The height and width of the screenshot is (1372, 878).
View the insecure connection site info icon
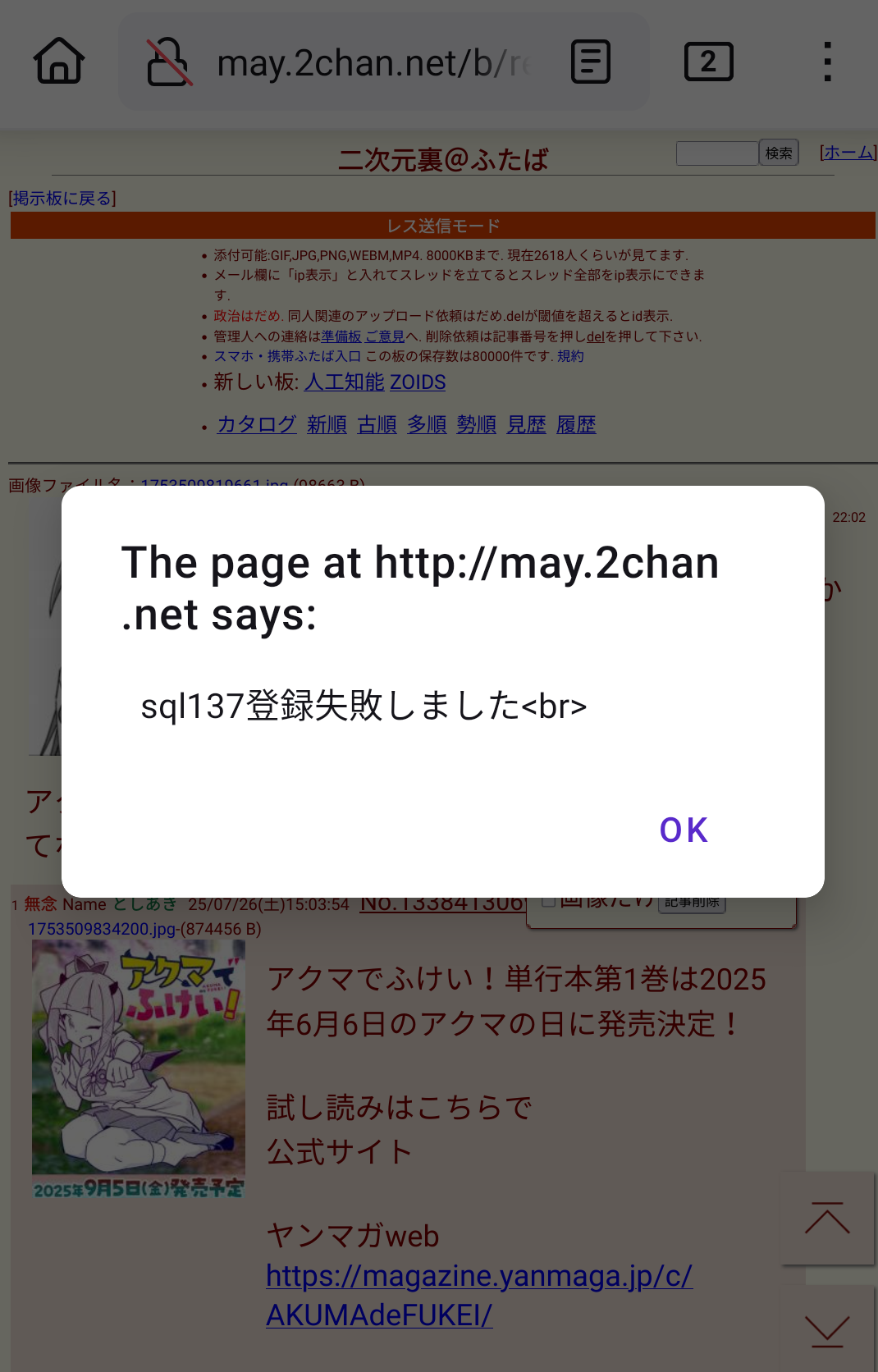169,62
